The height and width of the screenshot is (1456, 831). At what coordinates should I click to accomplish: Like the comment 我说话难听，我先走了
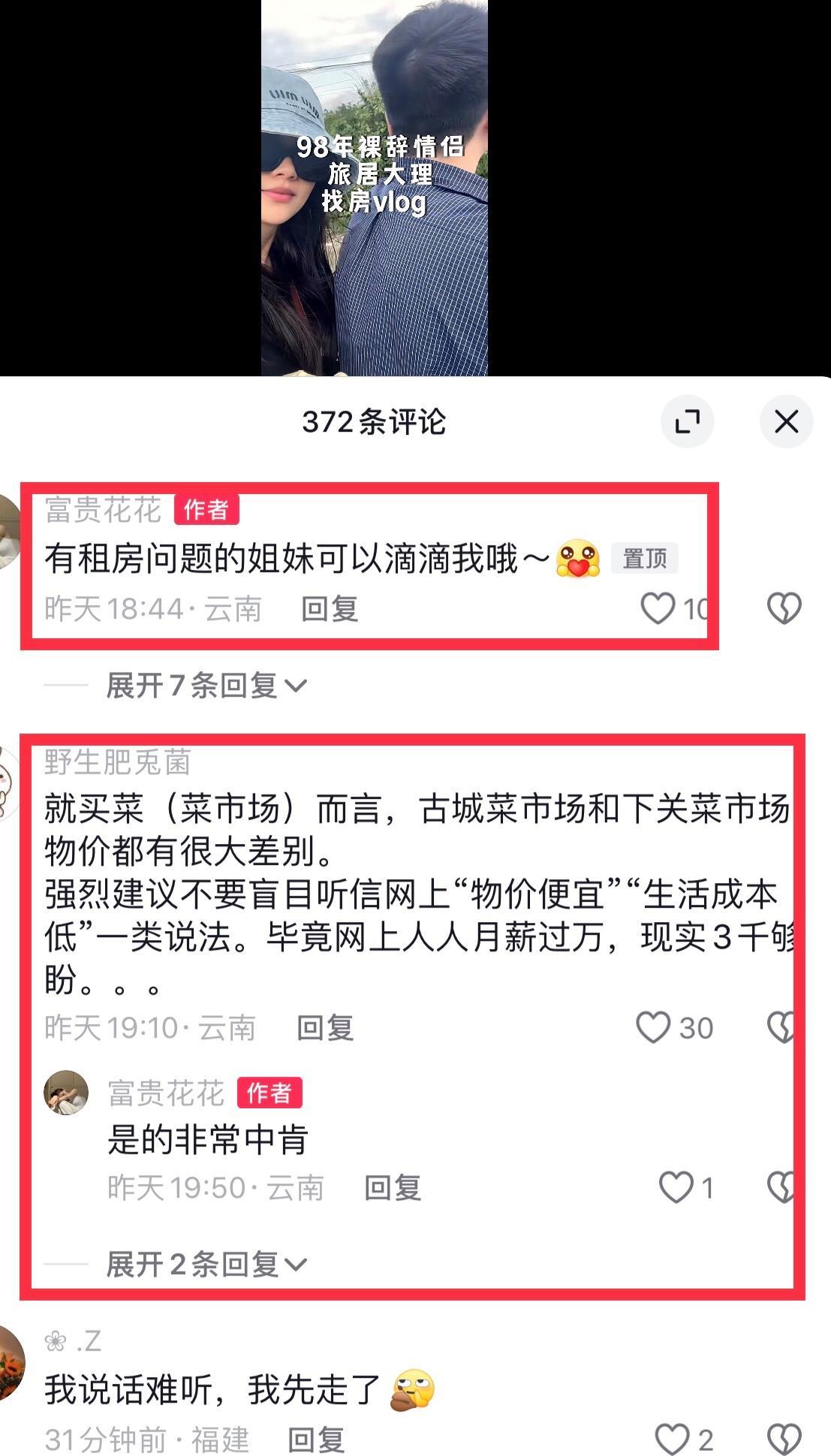click(x=672, y=1439)
